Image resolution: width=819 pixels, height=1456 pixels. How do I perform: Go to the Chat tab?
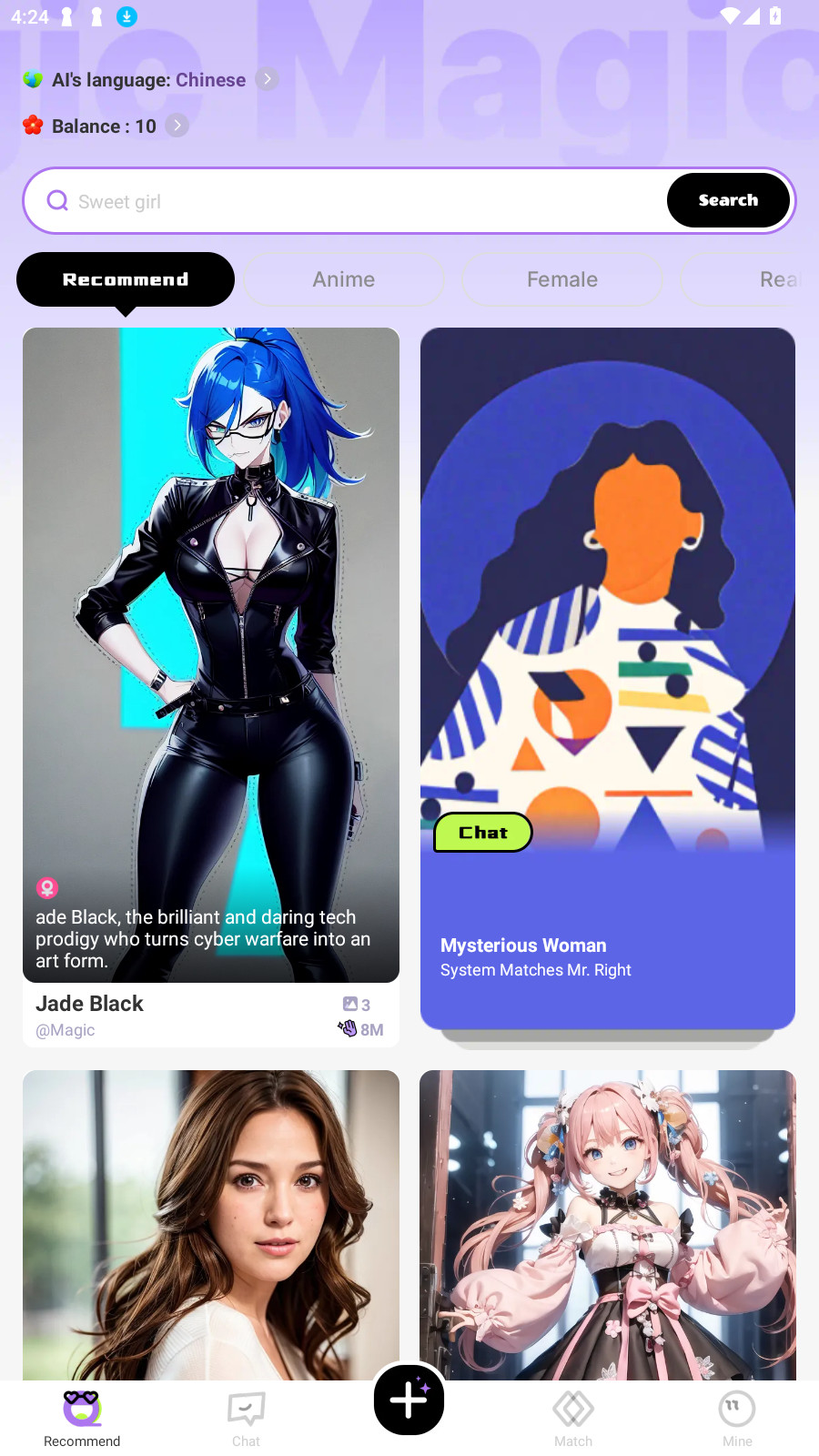pyautogui.click(x=246, y=1418)
